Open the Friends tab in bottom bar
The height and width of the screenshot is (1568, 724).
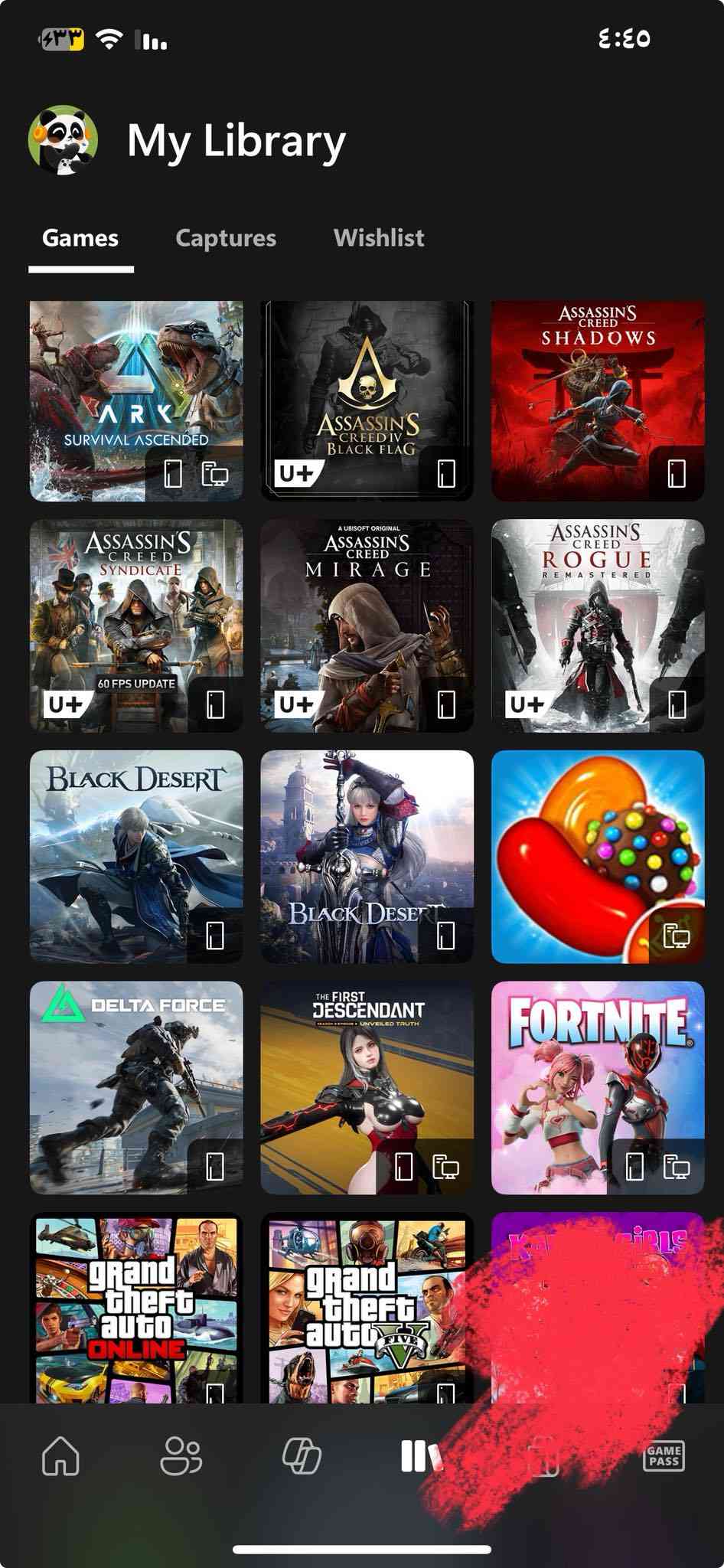coord(181,1456)
